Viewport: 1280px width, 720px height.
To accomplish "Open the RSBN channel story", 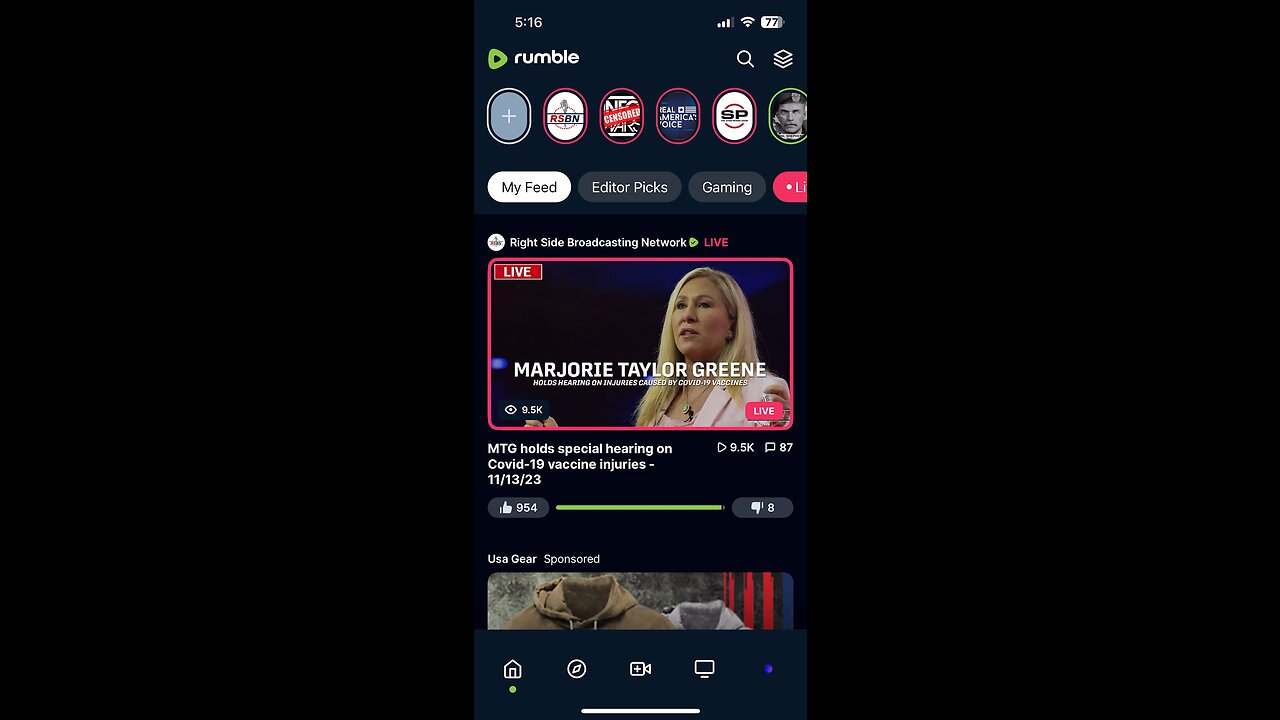I will pos(565,116).
